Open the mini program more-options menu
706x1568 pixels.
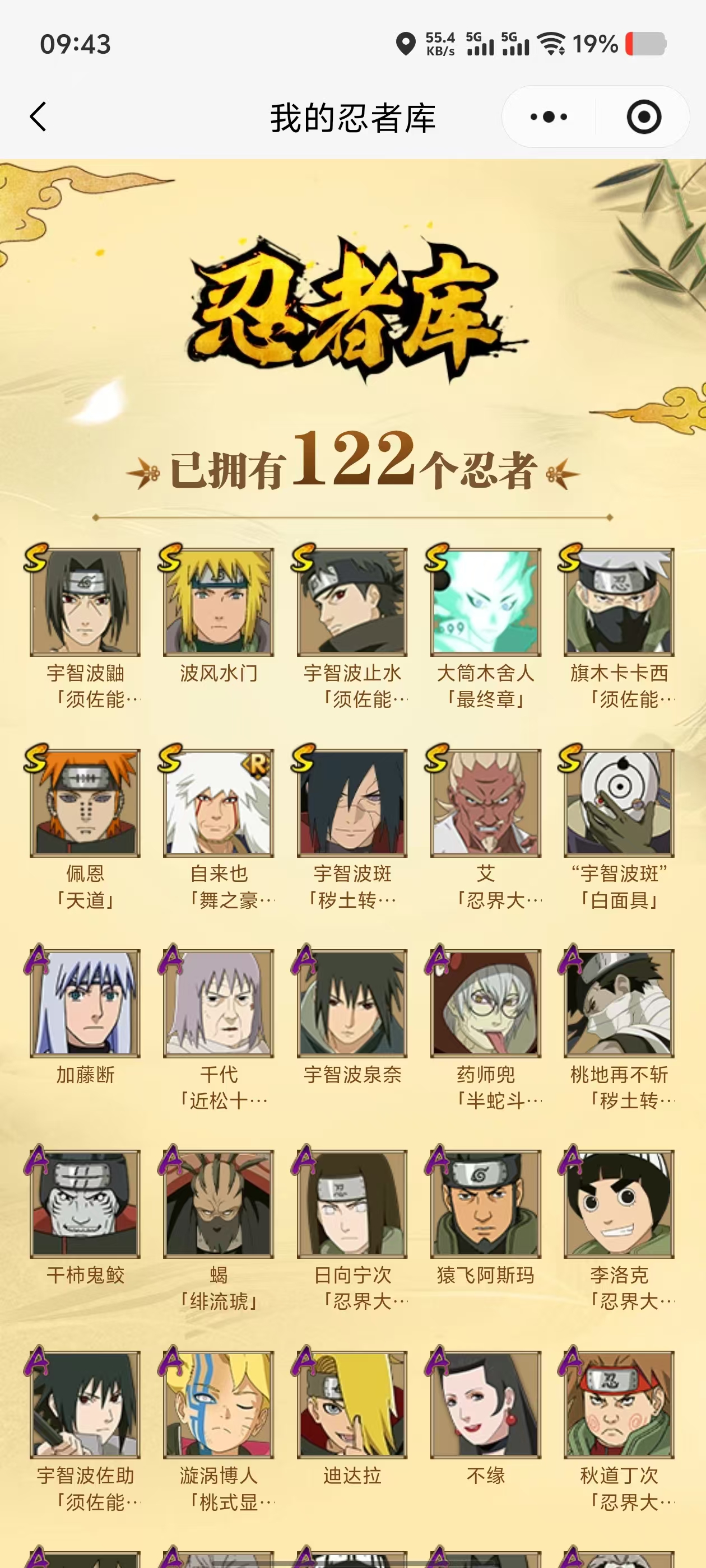548,116
